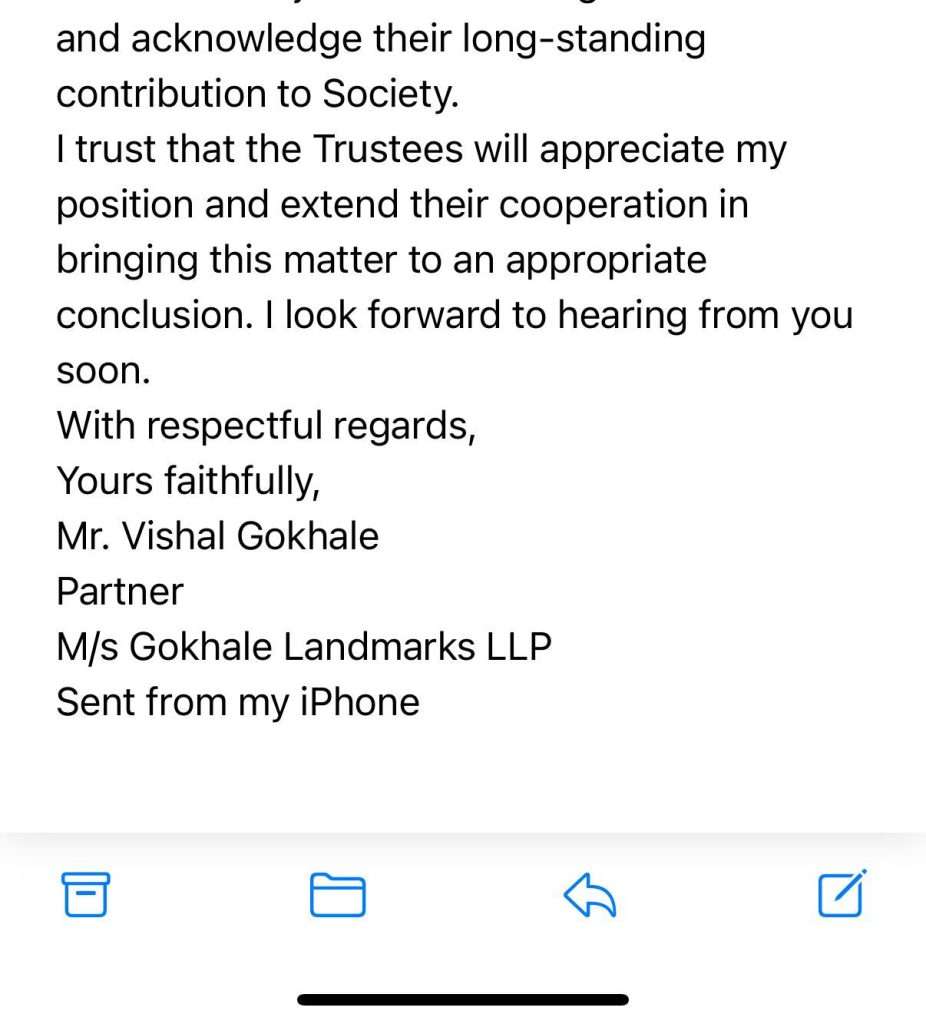926x1024 pixels.
Task: Compose a new email
Action: point(842,893)
